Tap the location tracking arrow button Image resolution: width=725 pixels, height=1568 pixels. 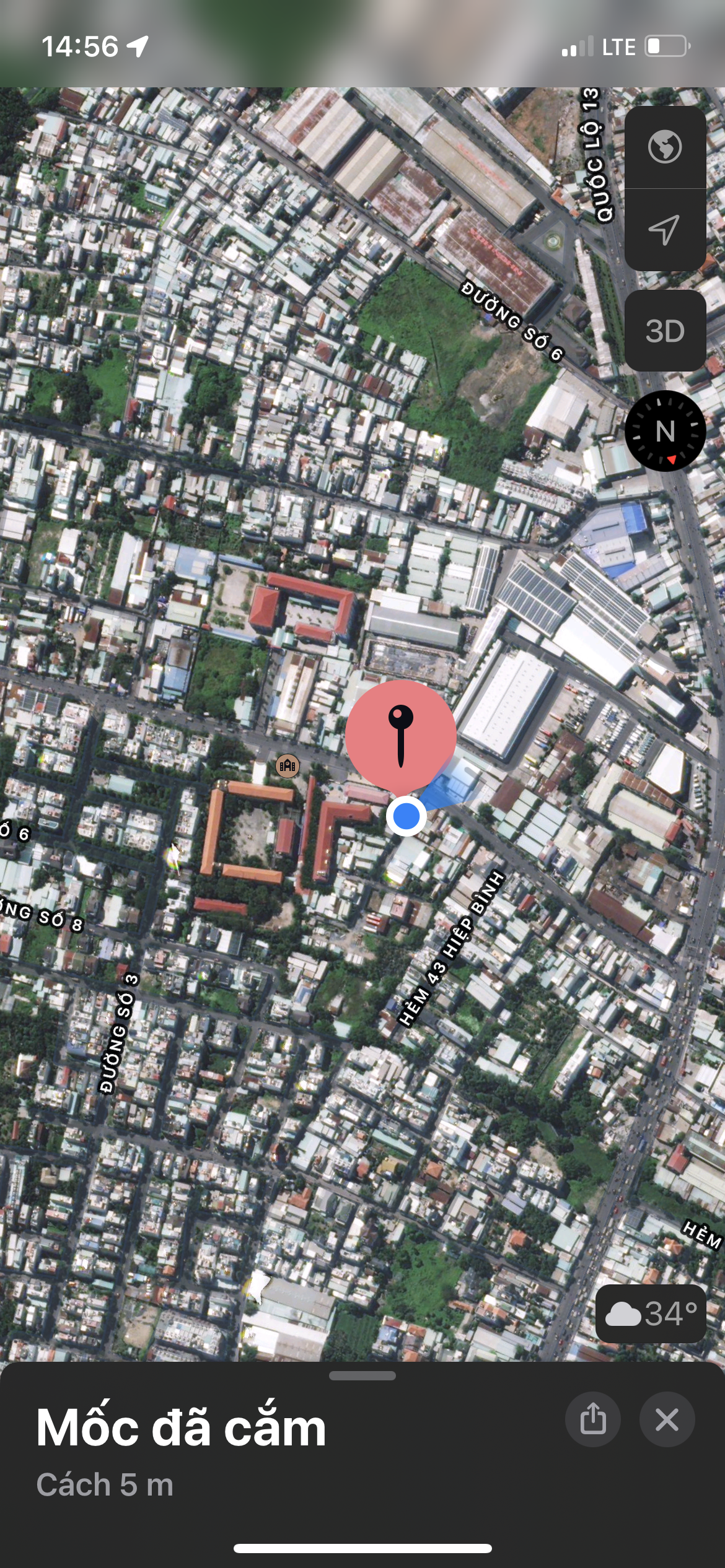[665, 230]
